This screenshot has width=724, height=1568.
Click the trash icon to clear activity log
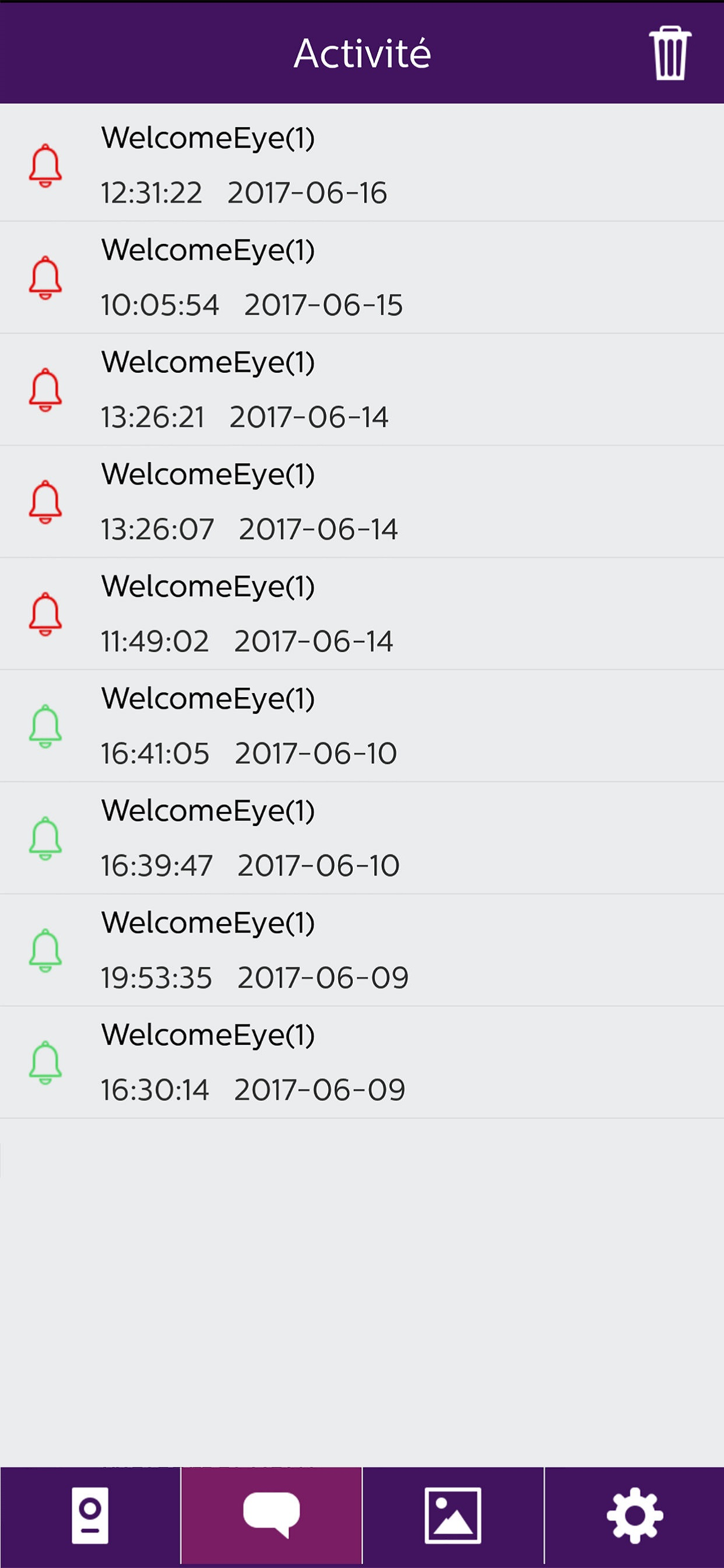point(670,54)
